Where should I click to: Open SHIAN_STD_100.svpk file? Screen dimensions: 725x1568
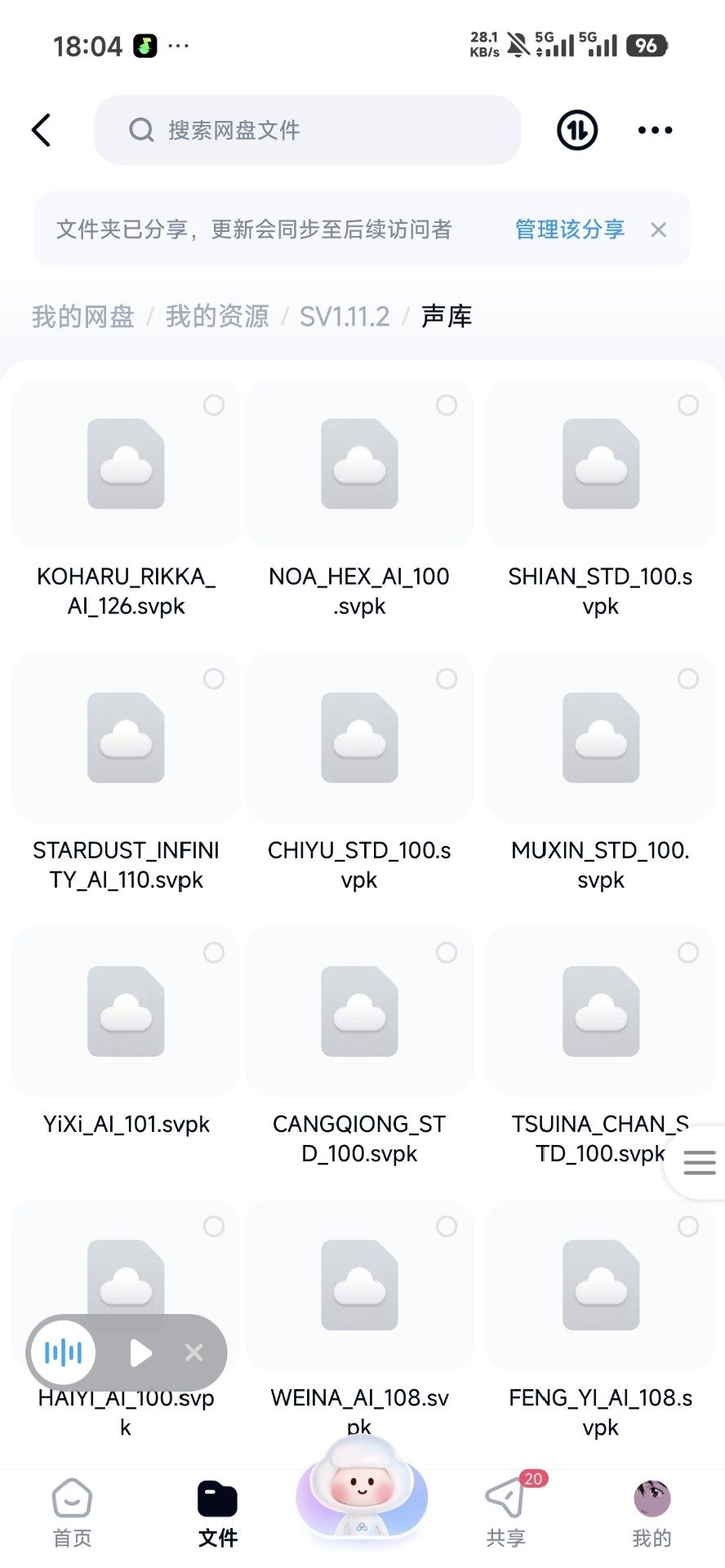600,464
